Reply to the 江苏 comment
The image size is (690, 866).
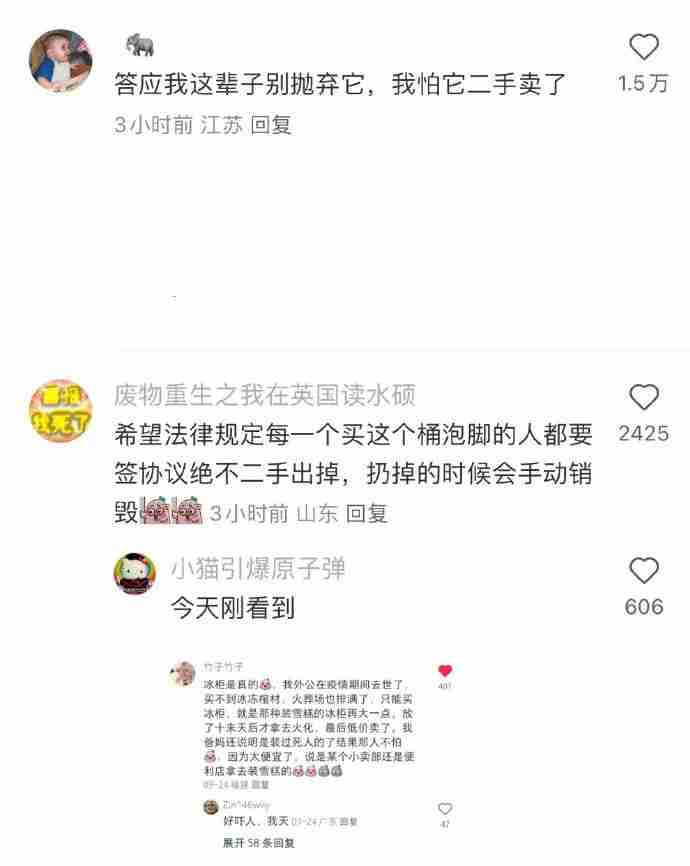(x=271, y=126)
